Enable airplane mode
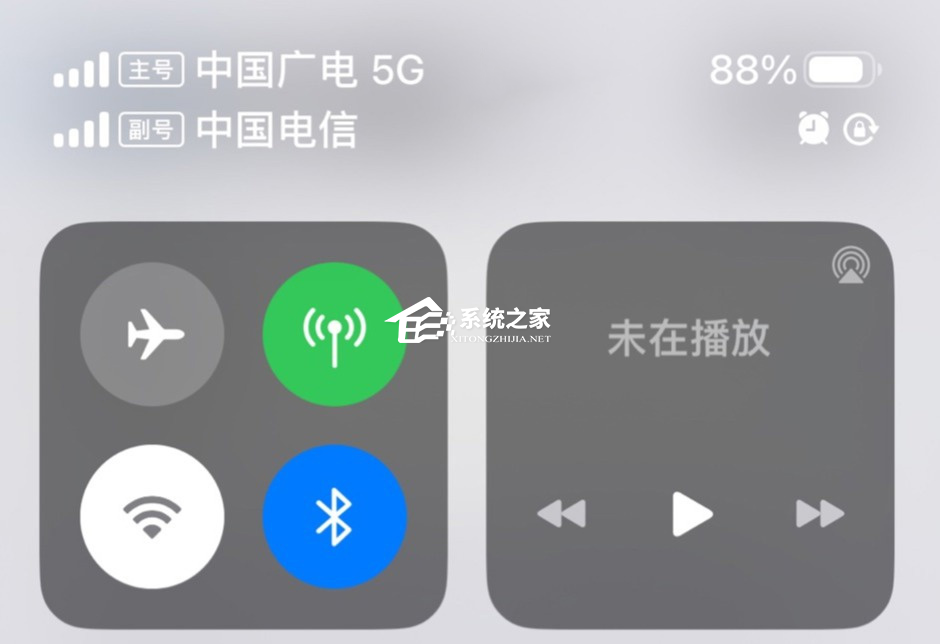 pos(152,334)
